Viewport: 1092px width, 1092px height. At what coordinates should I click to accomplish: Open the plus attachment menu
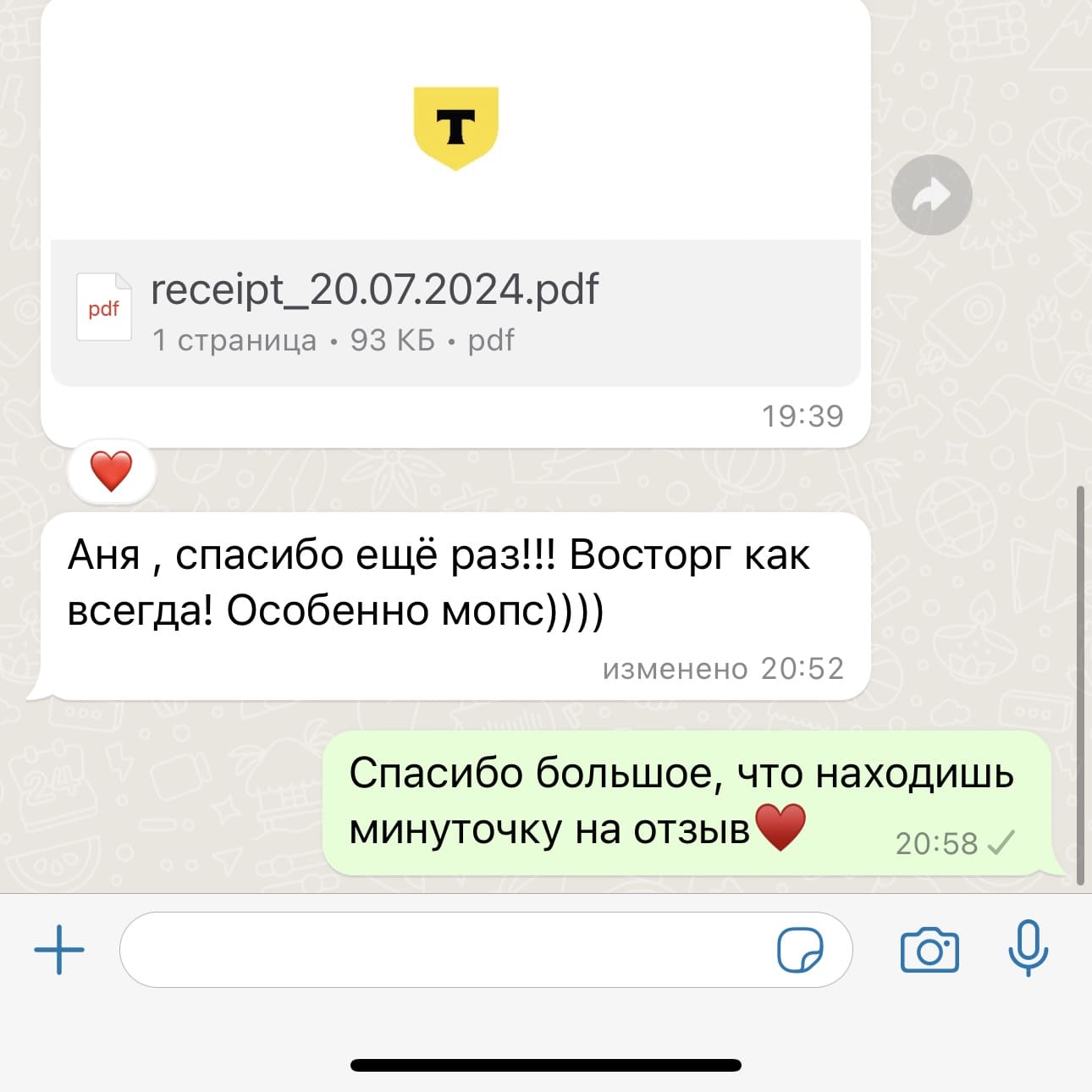pos(59,949)
